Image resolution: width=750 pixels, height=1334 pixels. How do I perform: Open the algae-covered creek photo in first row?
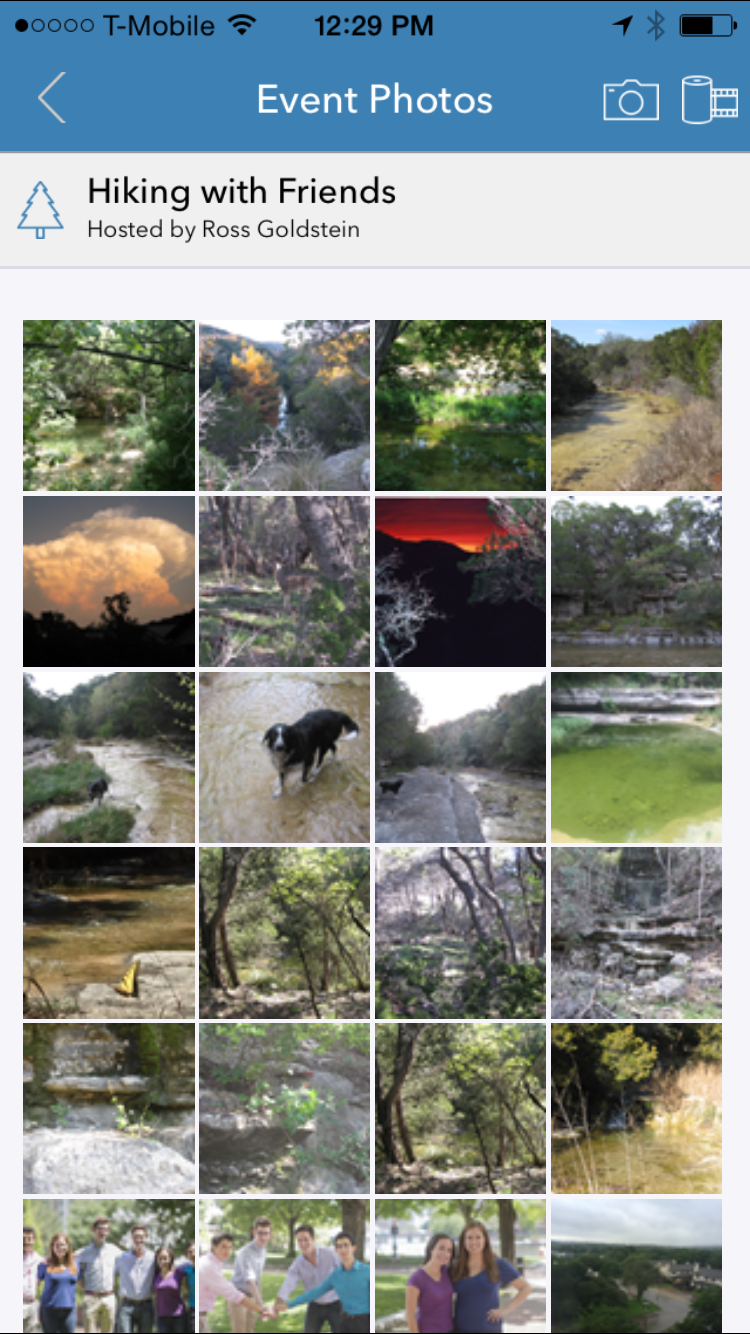click(x=636, y=405)
